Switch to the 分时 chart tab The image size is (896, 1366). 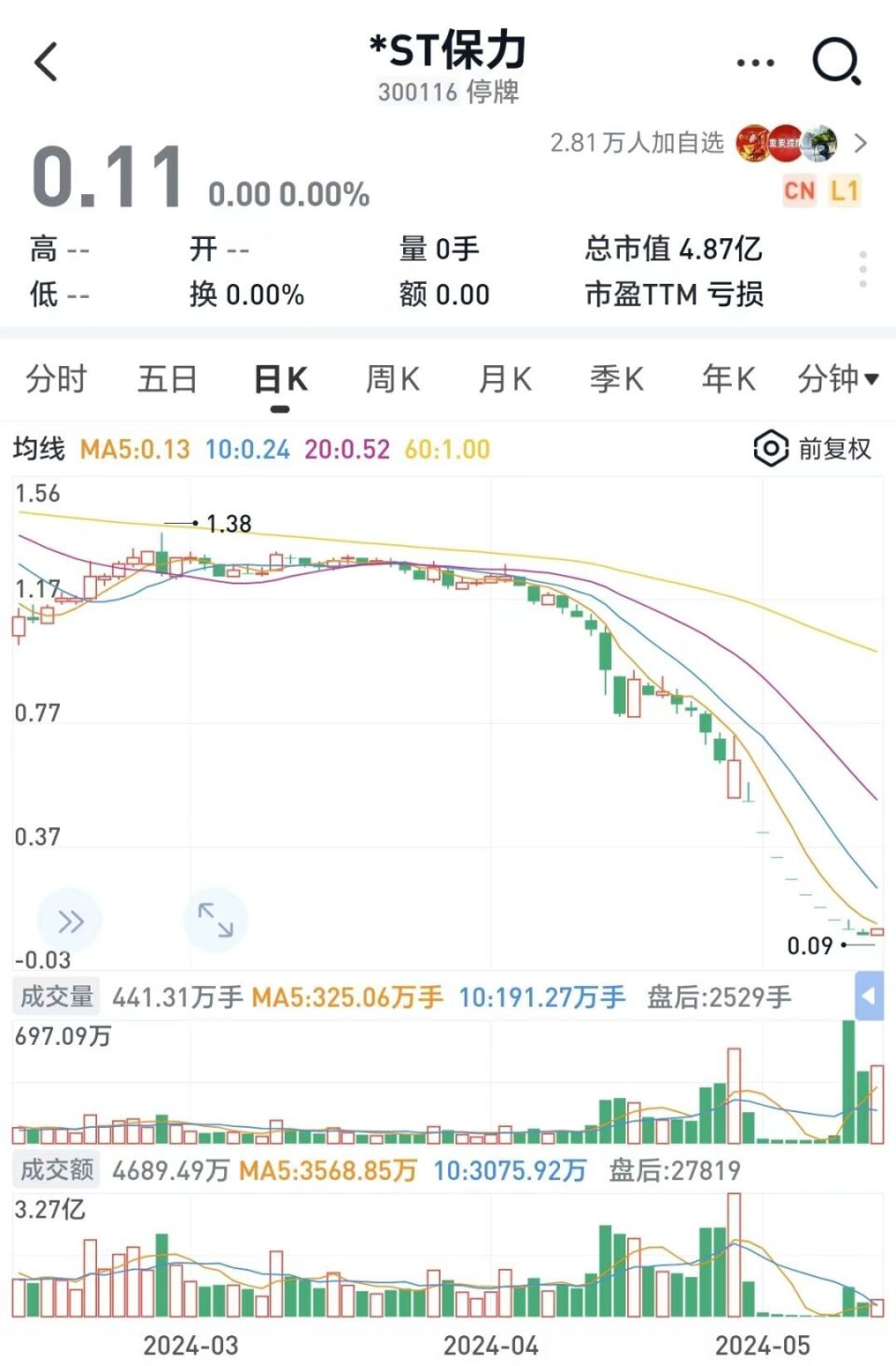tap(56, 379)
